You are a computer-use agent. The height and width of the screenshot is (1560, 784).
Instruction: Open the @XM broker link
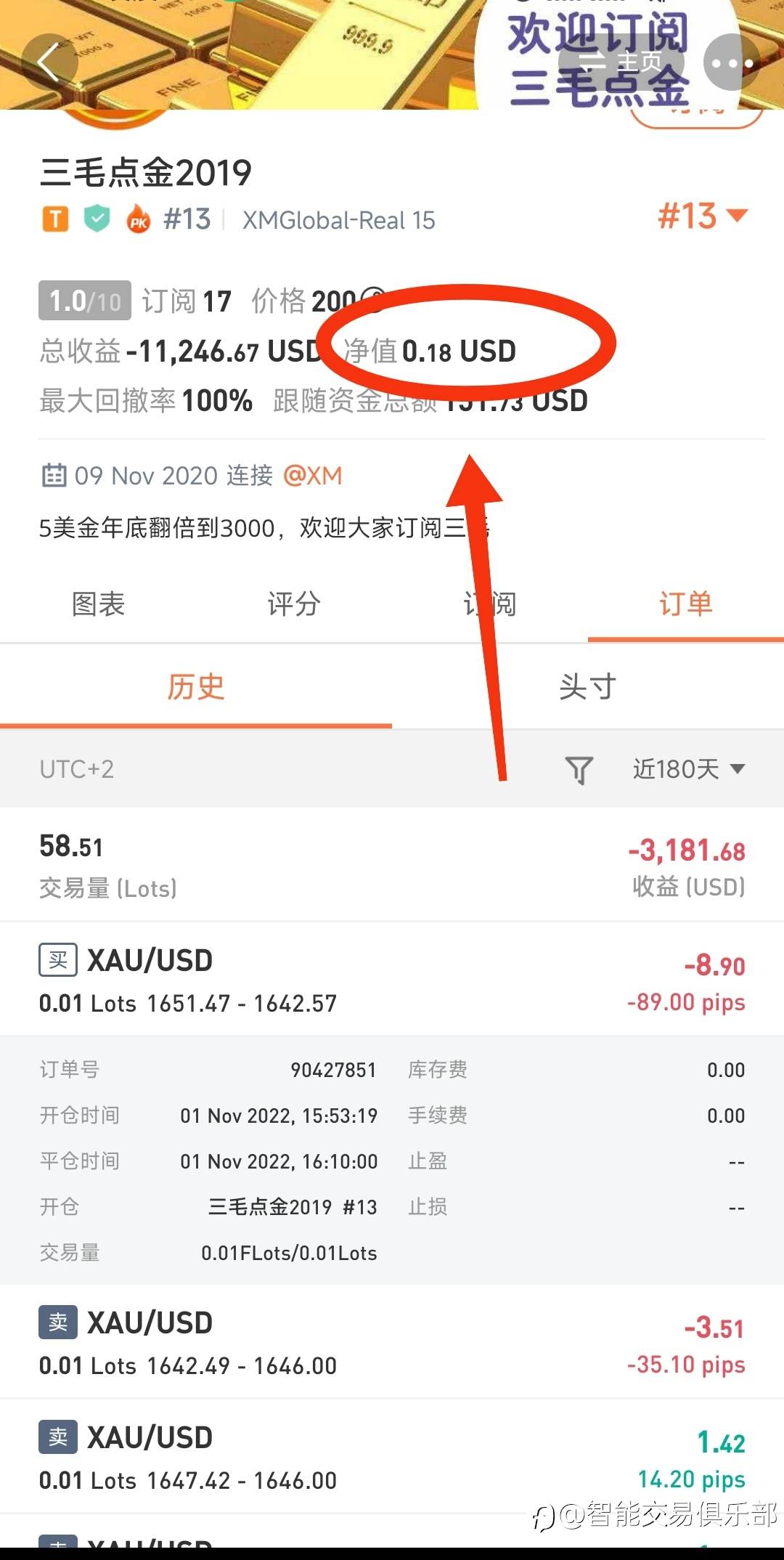click(x=313, y=476)
